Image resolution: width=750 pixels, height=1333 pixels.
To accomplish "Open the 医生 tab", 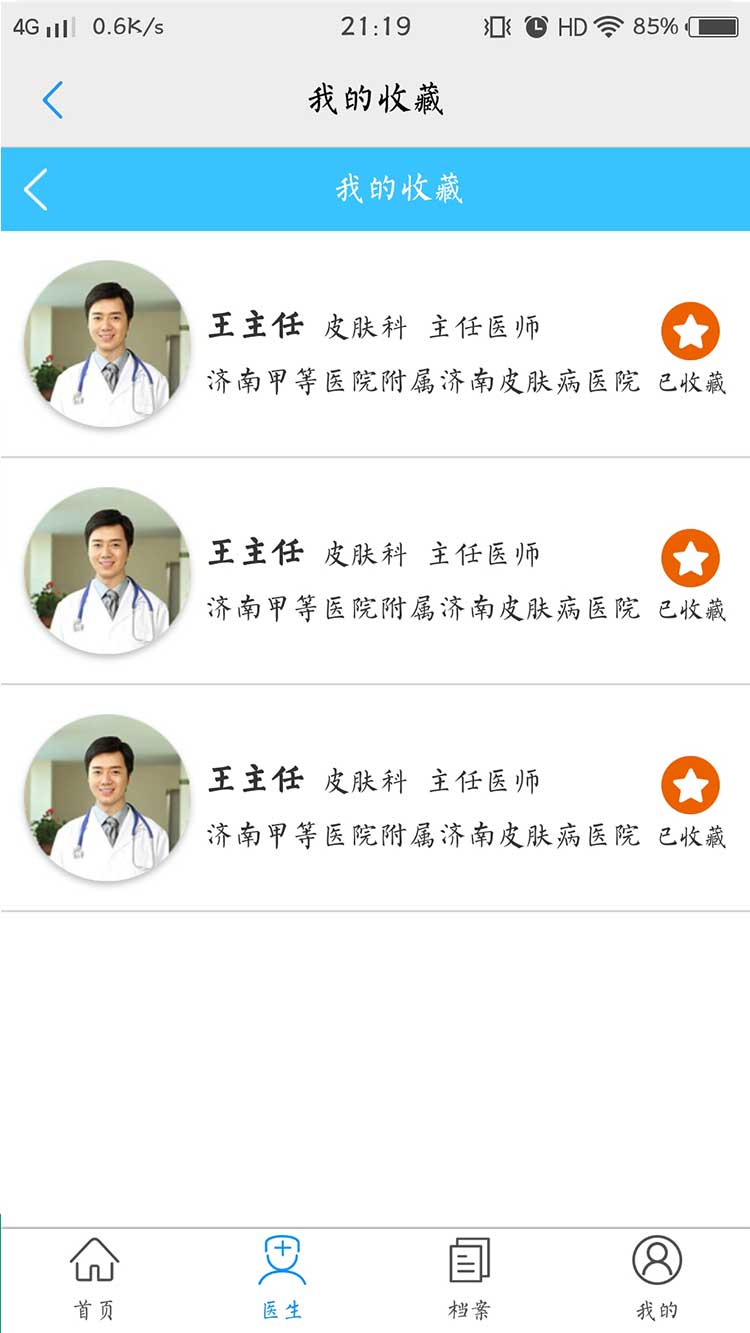I will tap(282, 1277).
